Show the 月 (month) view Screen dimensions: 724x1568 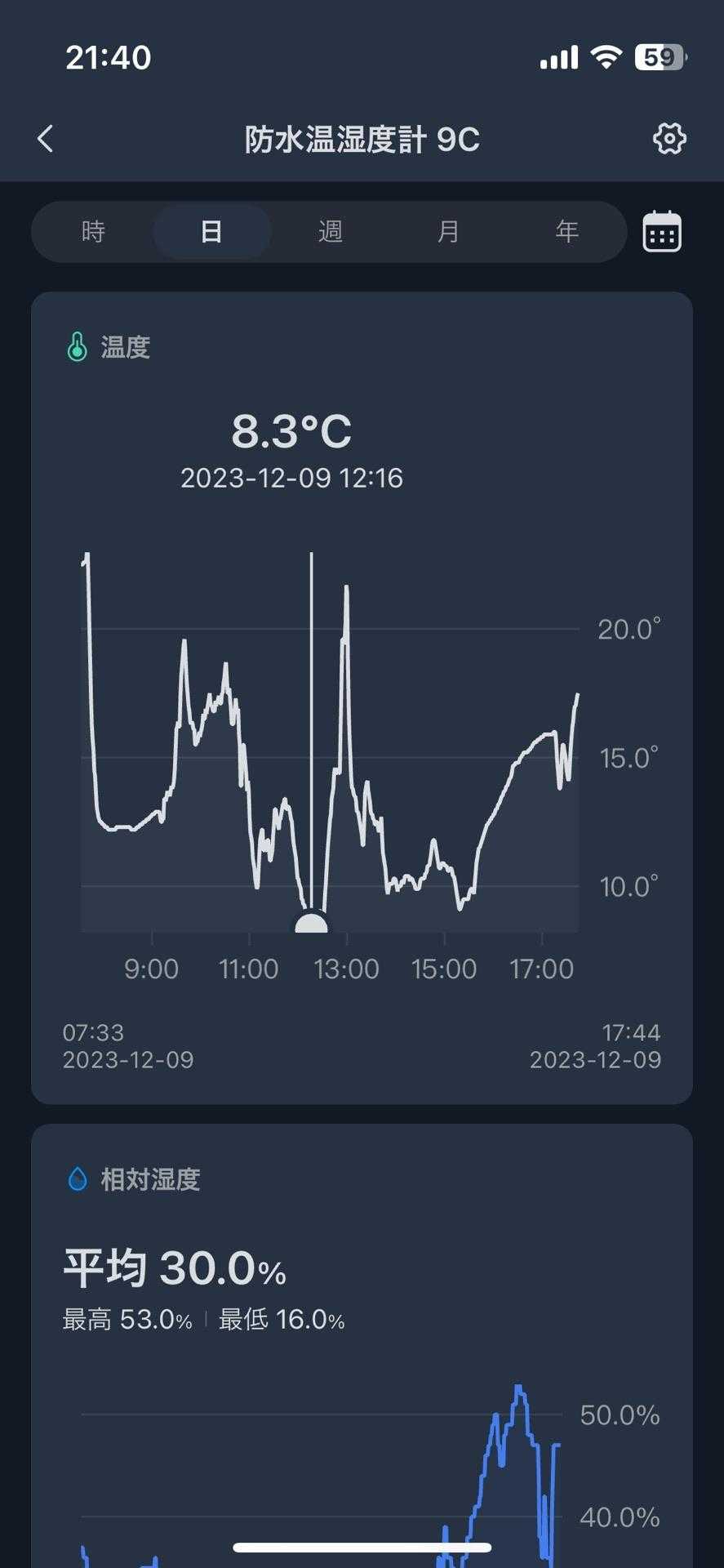[x=448, y=232]
